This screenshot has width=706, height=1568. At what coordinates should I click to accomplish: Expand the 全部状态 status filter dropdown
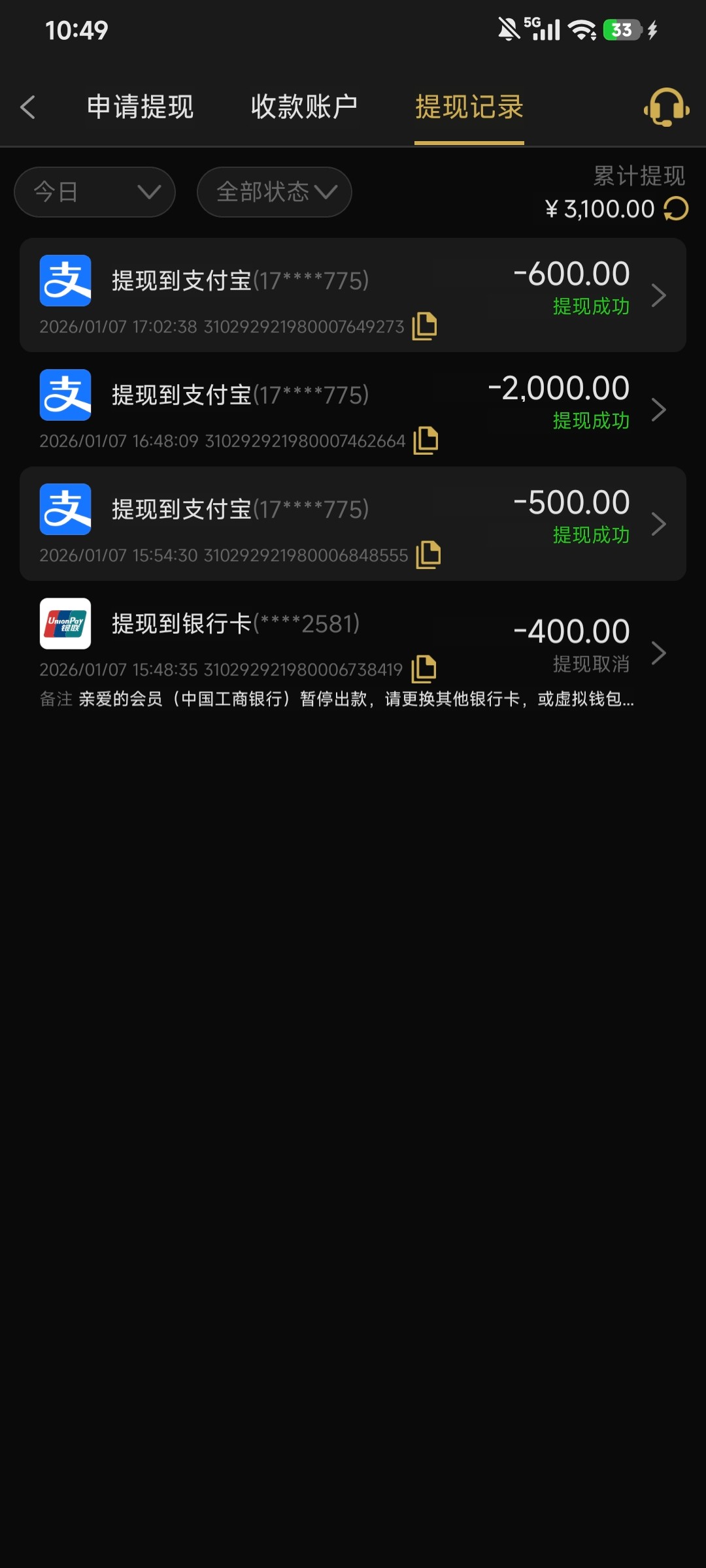point(275,192)
